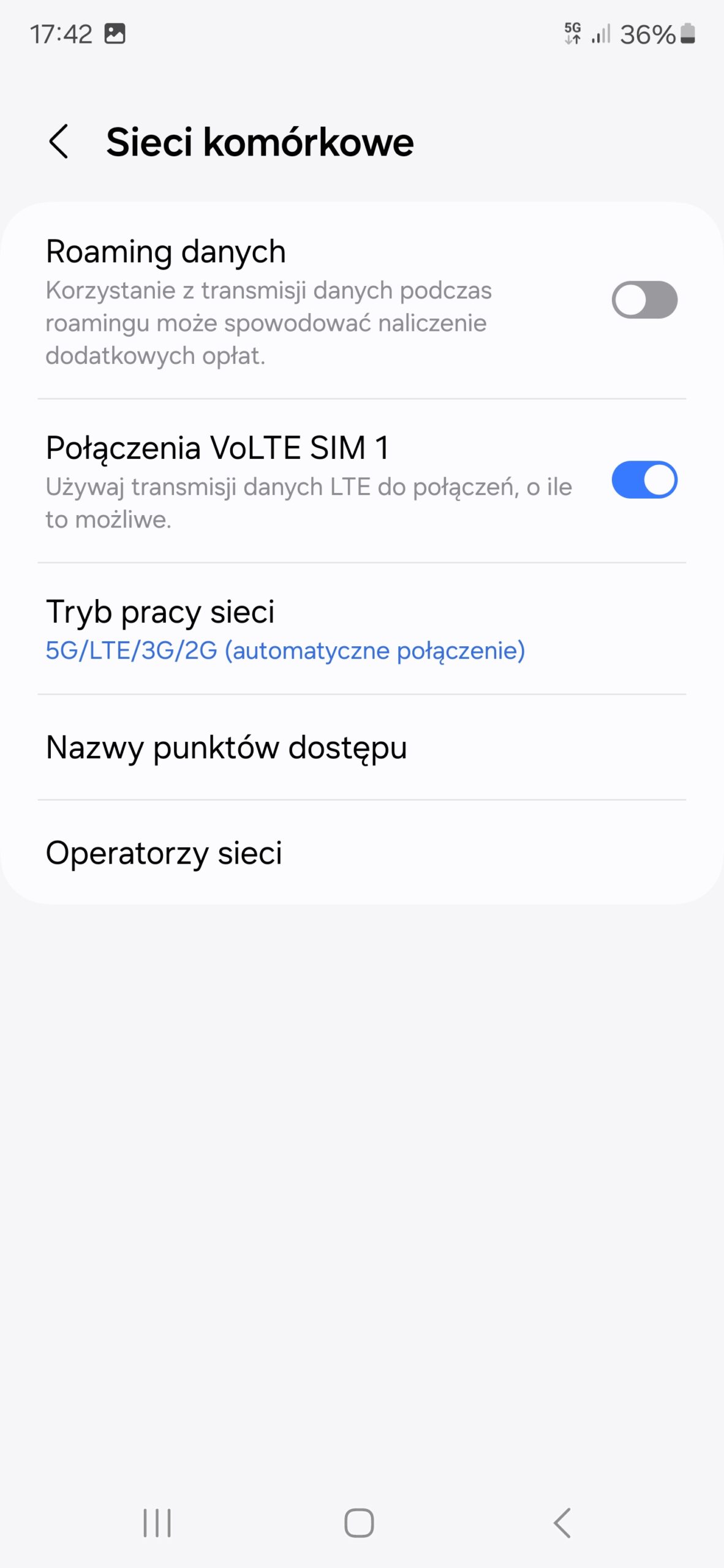Open Tryb pracy sieci setting

[x=285, y=629]
